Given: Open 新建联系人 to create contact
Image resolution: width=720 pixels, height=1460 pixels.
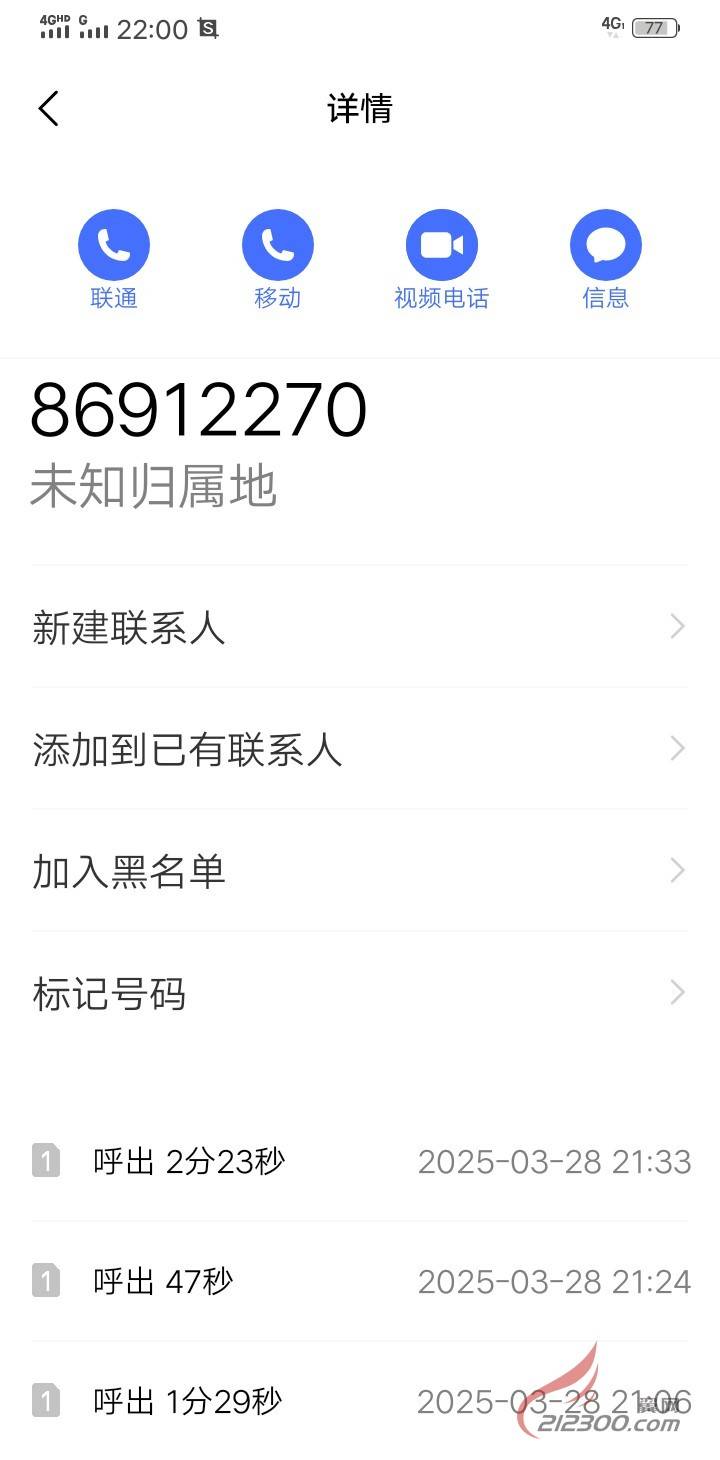Looking at the screenshot, I should [x=360, y=627].
